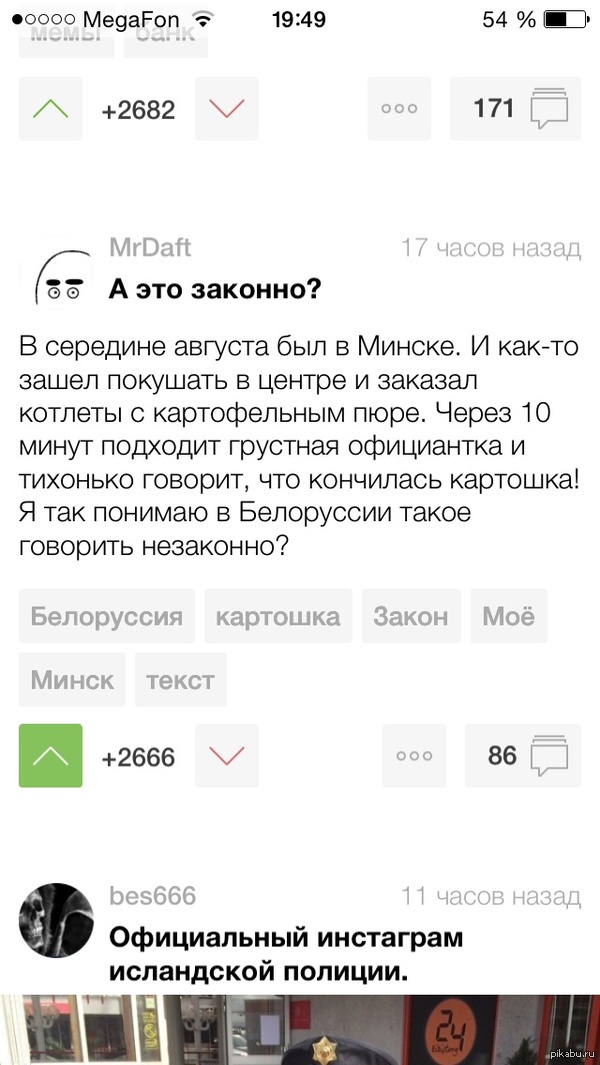
Task: Open the more options beside 171 comments
Action: point(399,110)
